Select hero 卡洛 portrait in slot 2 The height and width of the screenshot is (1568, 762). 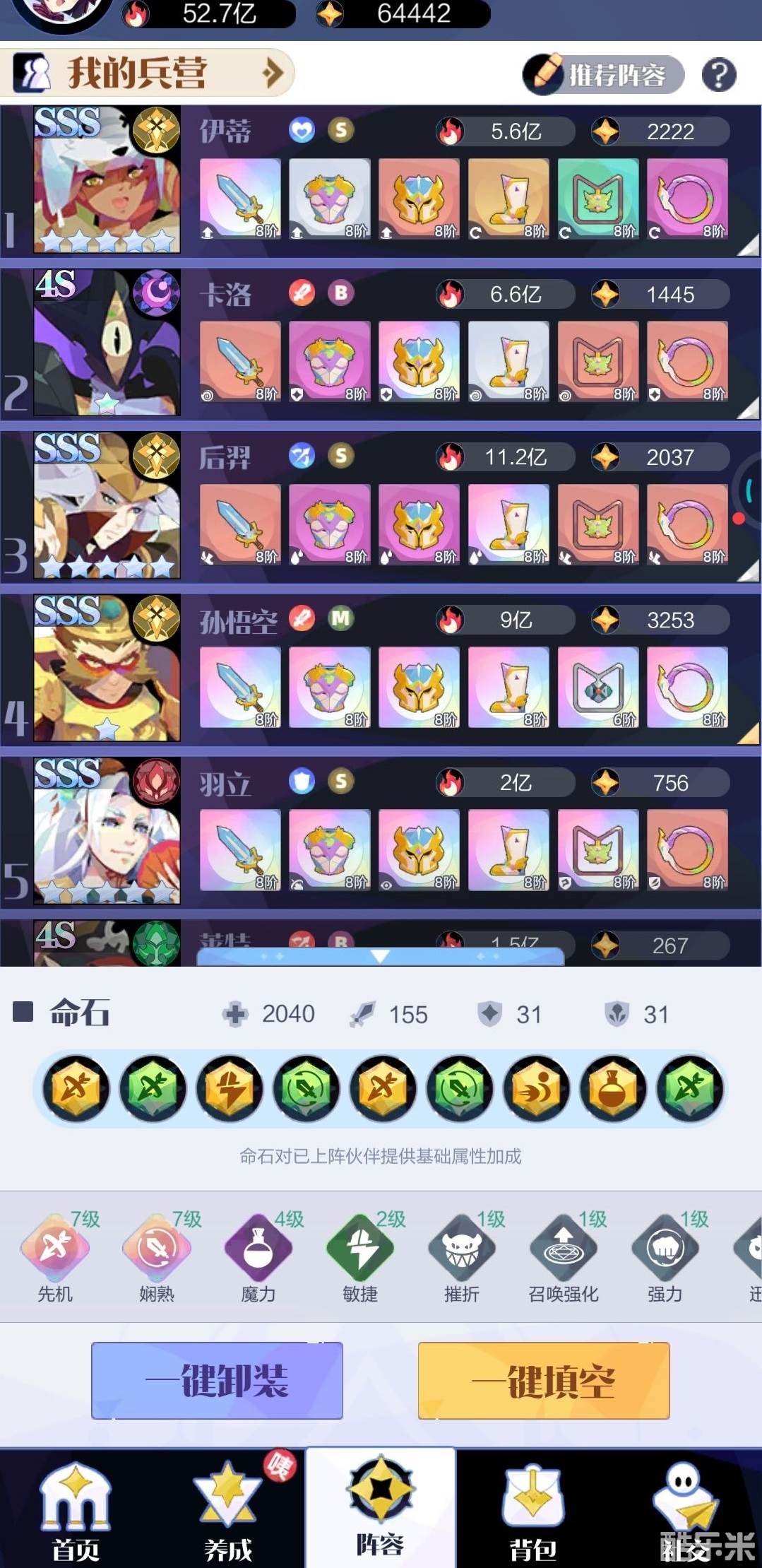[107, 343]
